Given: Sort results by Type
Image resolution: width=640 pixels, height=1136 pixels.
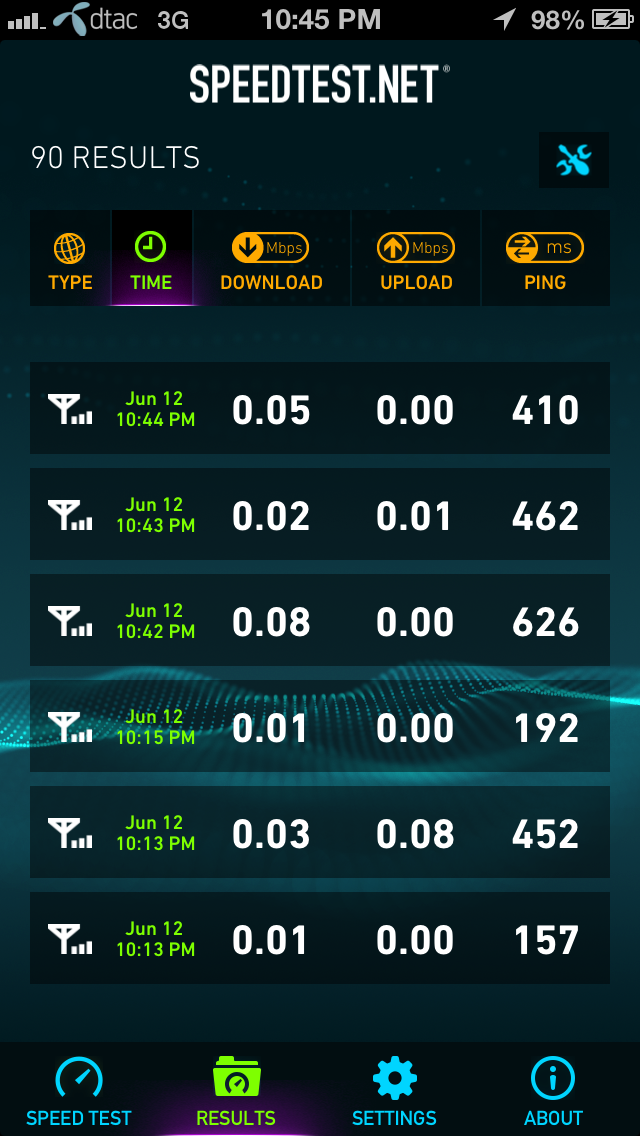Looking at the screenshot, I should pos(70,260).
